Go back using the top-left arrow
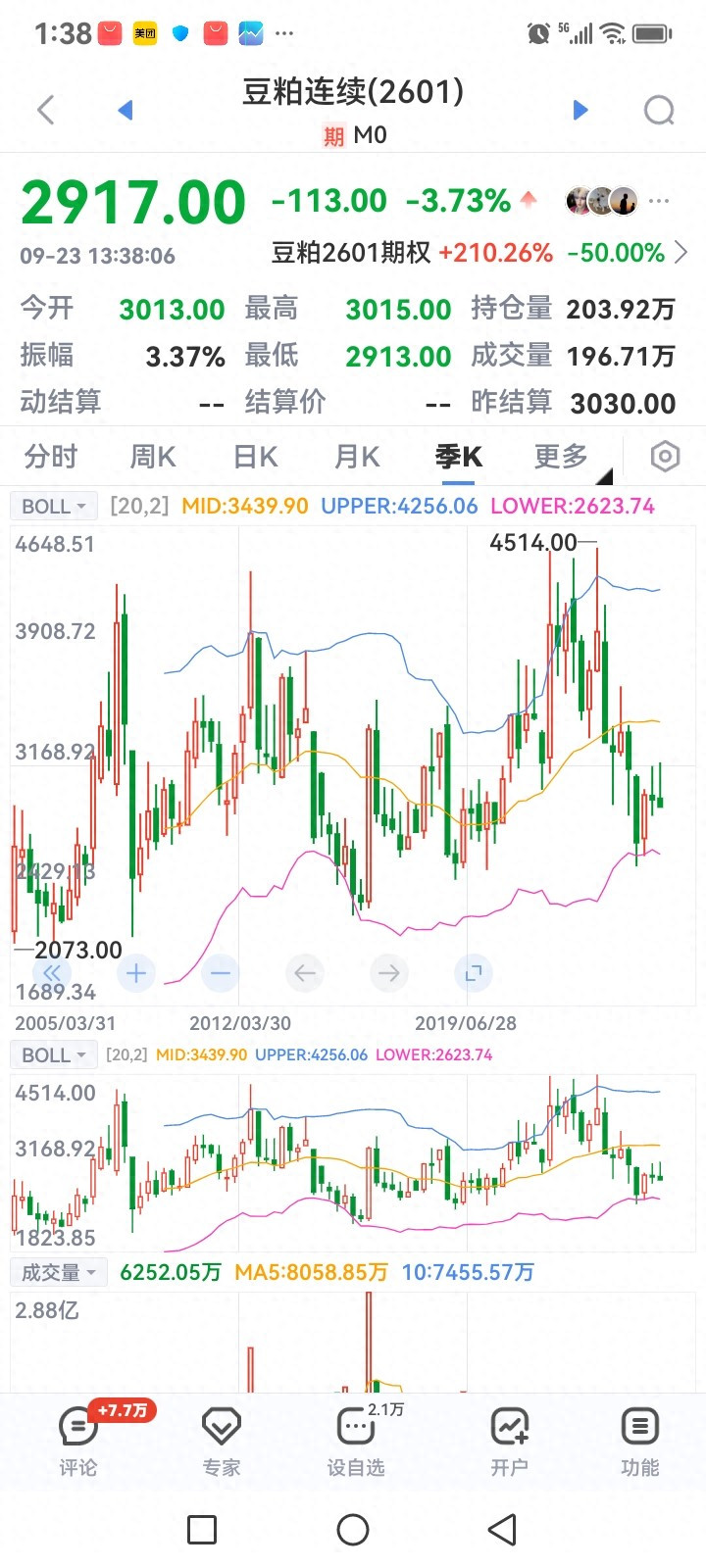The height and width of the screenshot is (1568, 706). (x=45, y=110)
